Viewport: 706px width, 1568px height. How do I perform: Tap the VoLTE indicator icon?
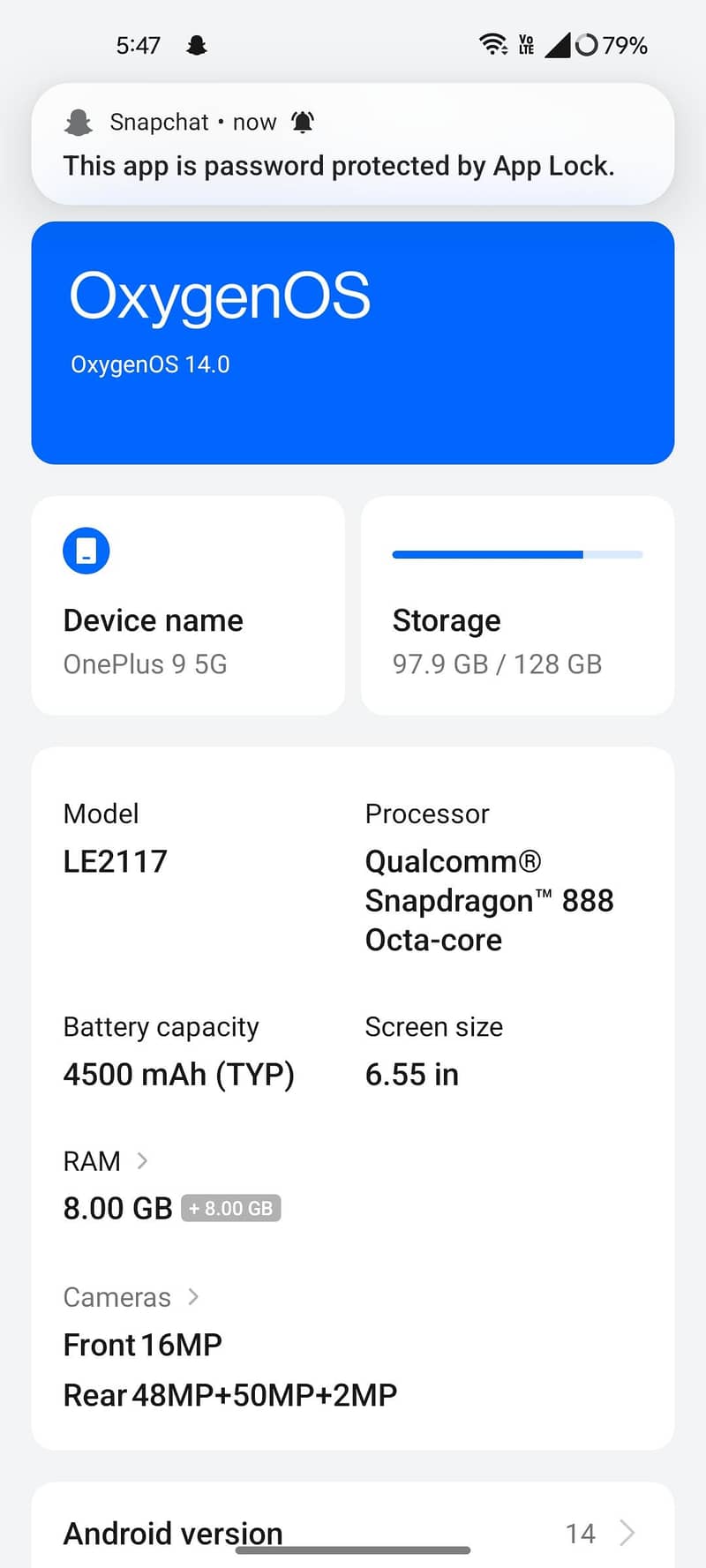click(526, 44)
